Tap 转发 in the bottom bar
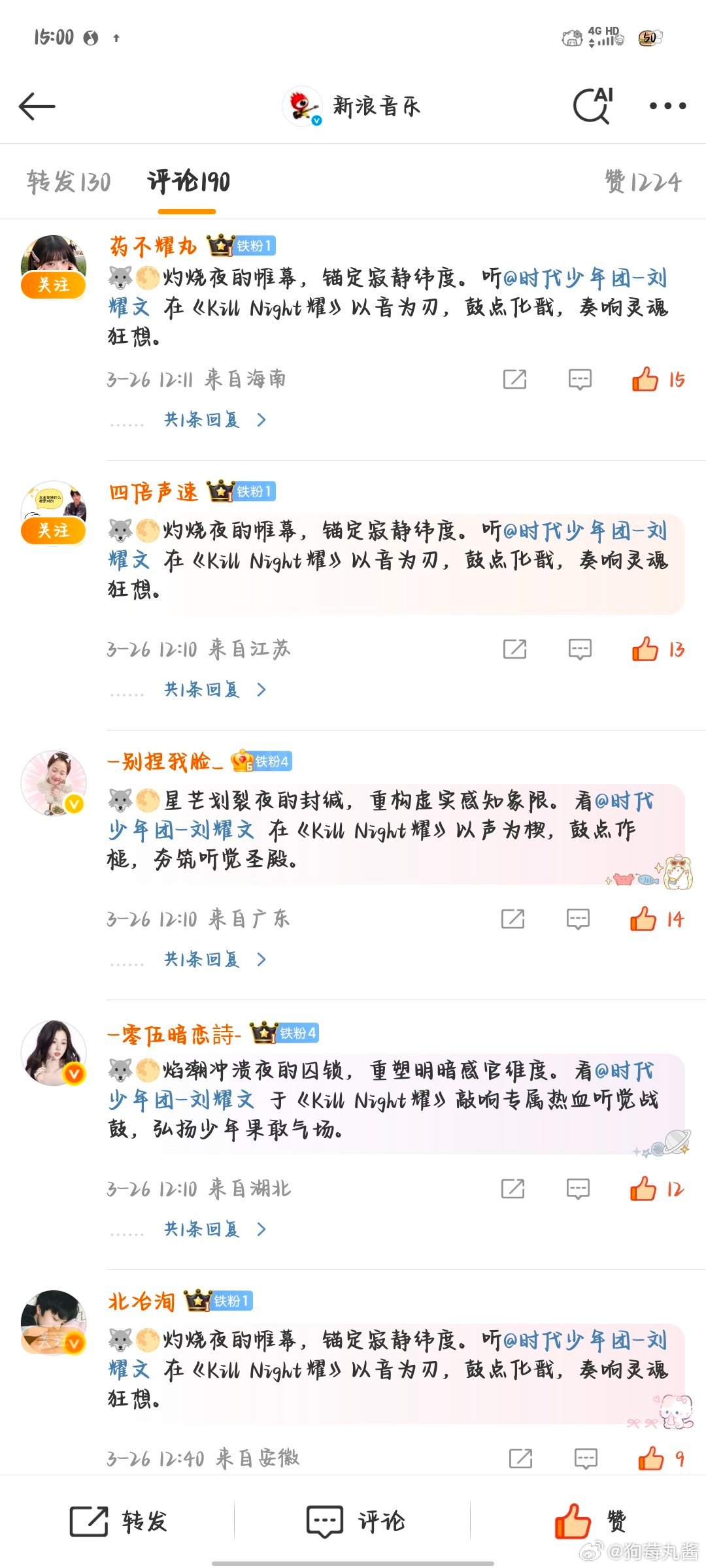This screenshot has width=706, height=1568. coord(118,1521)
